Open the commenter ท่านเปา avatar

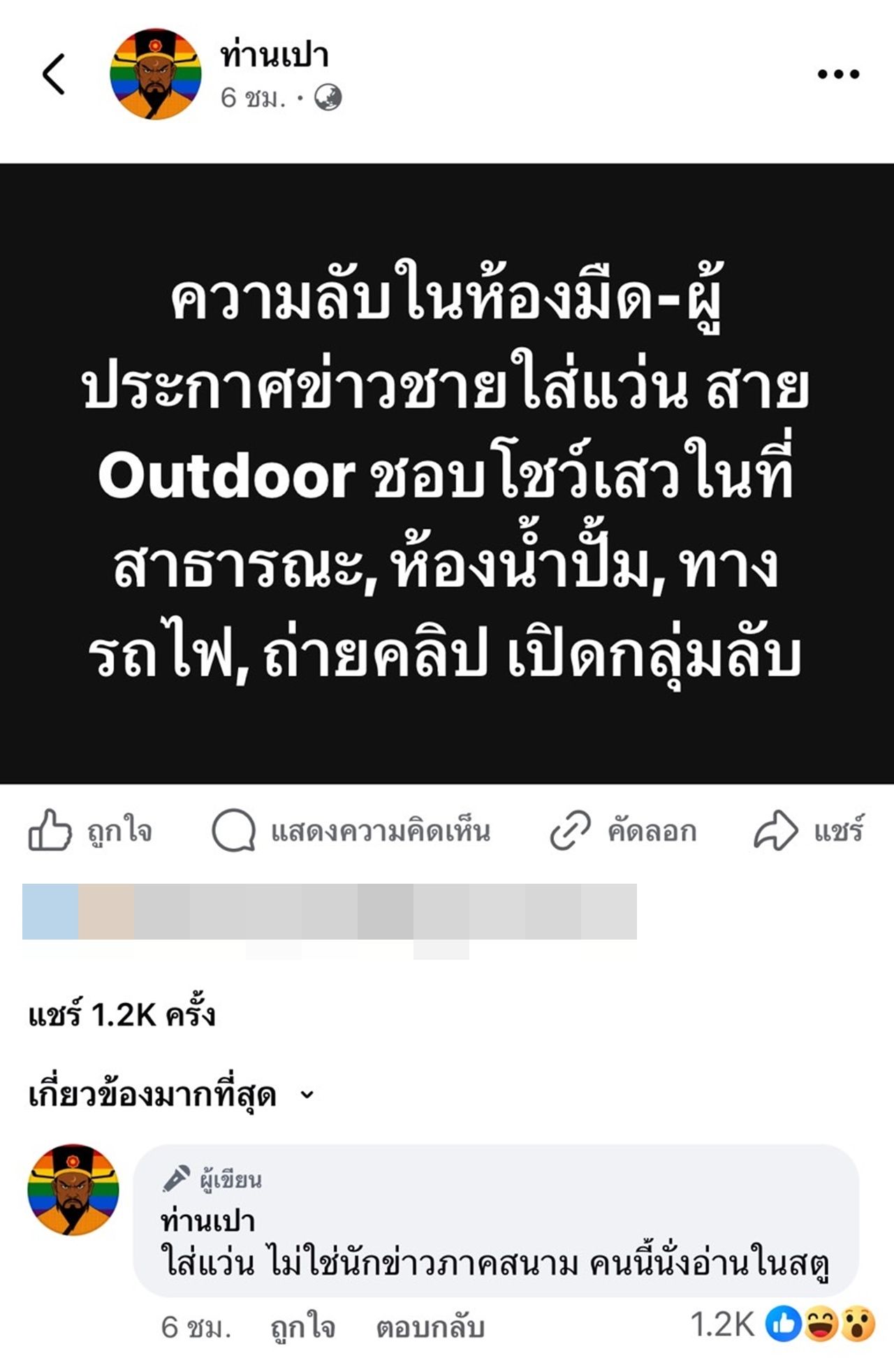tap(73, 1190)
